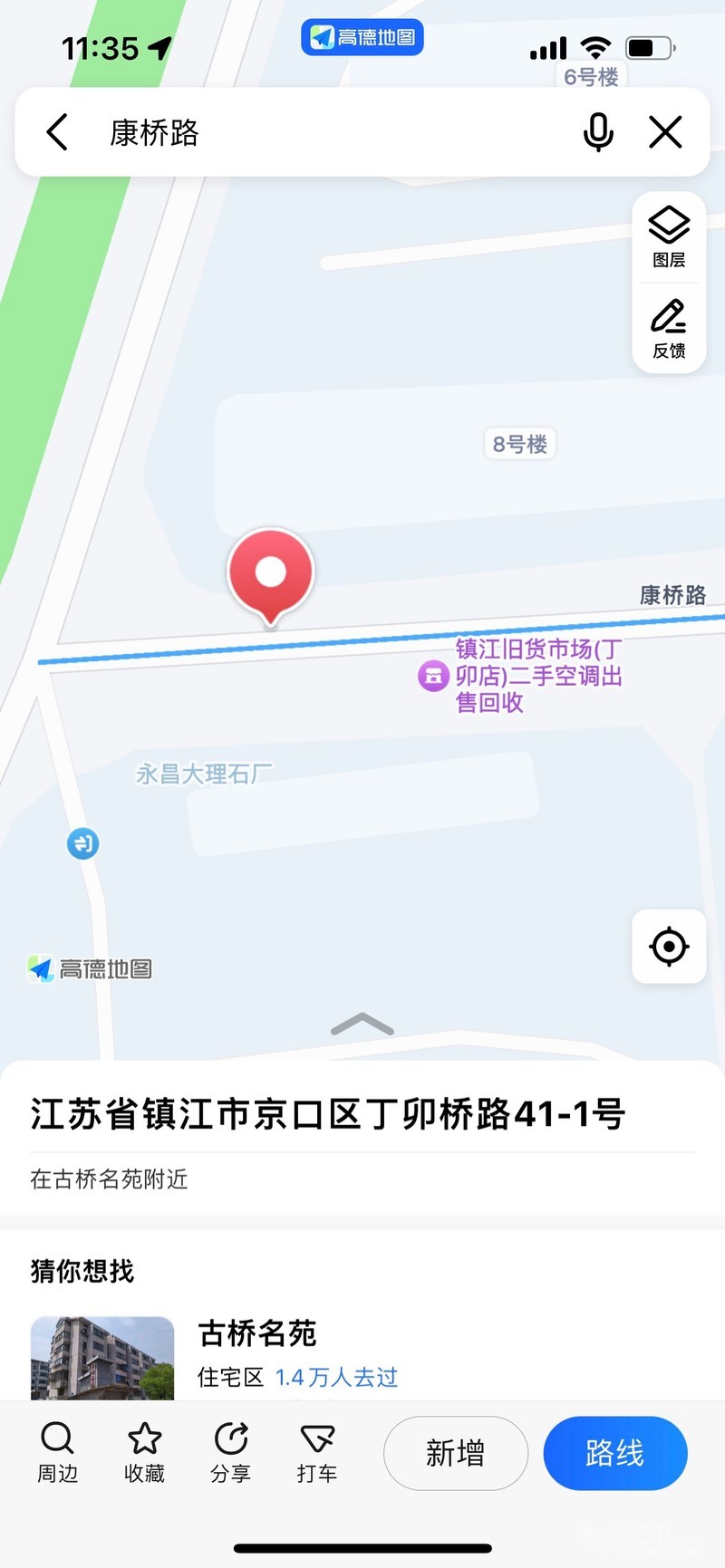
Task: Clear the search with the X icon
Action: click(x=665, y=132)
